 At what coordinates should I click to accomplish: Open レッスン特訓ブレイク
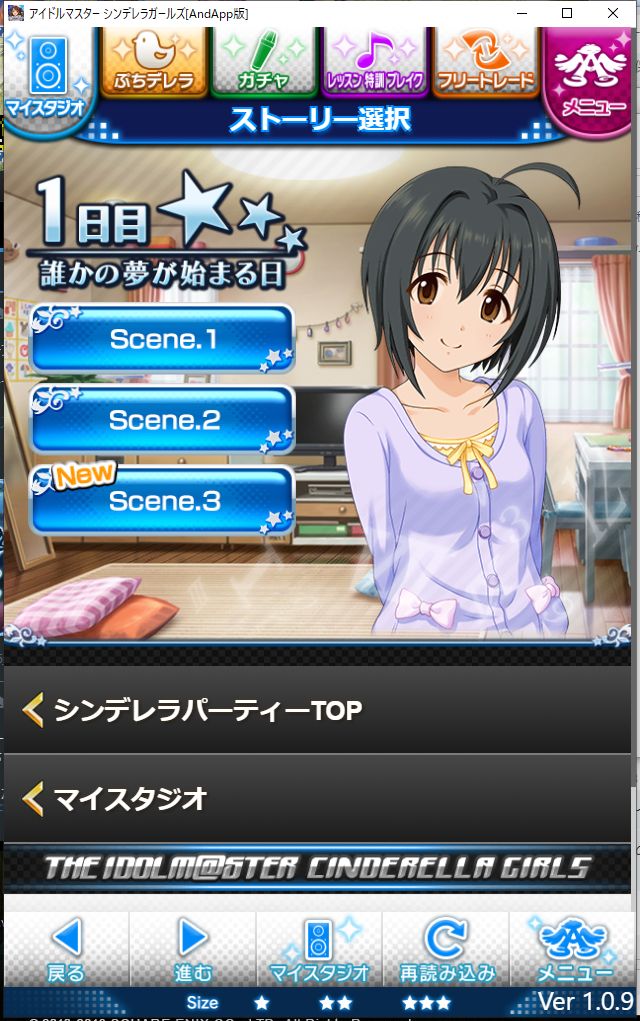pyautogui.click(x=375, y=63)
